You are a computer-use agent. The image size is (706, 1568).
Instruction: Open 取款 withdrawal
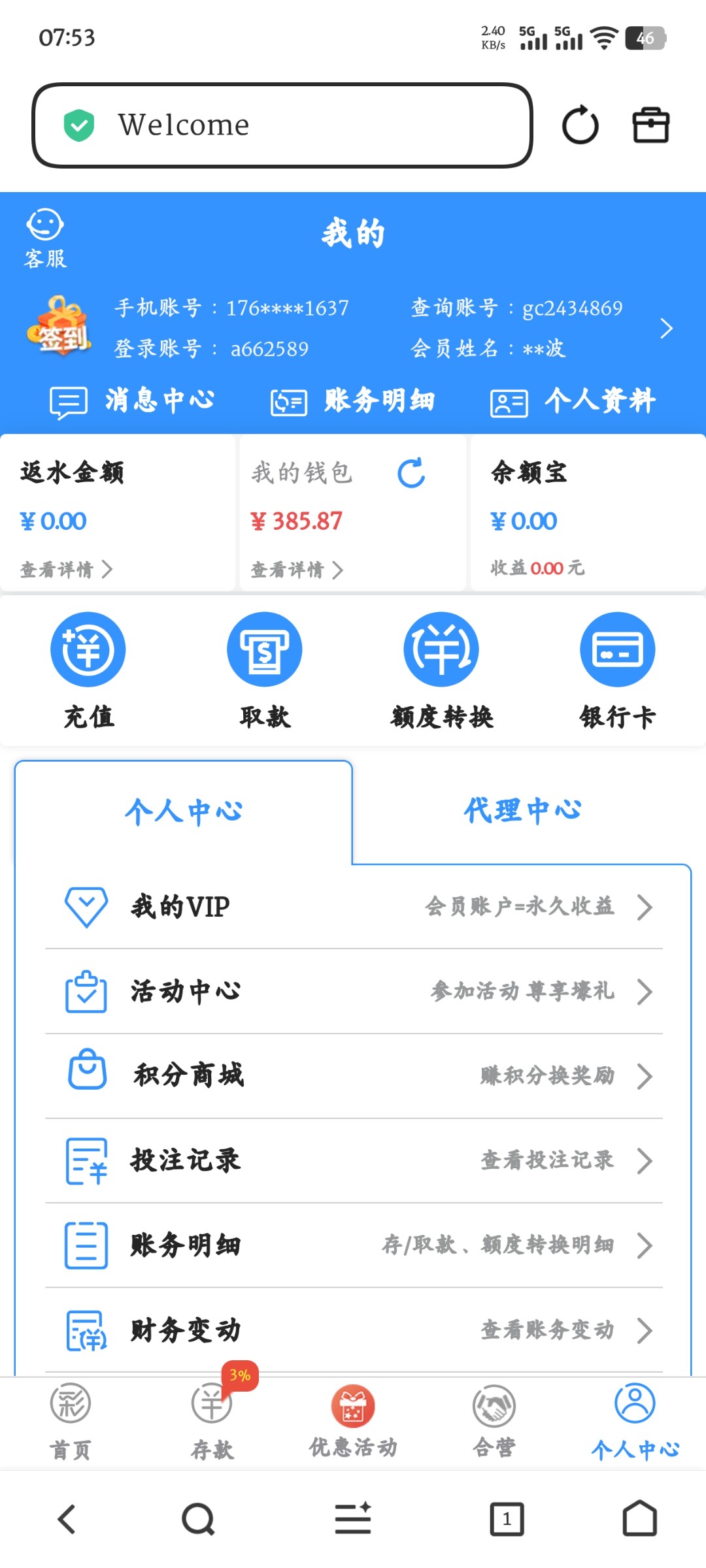(265, 670)
